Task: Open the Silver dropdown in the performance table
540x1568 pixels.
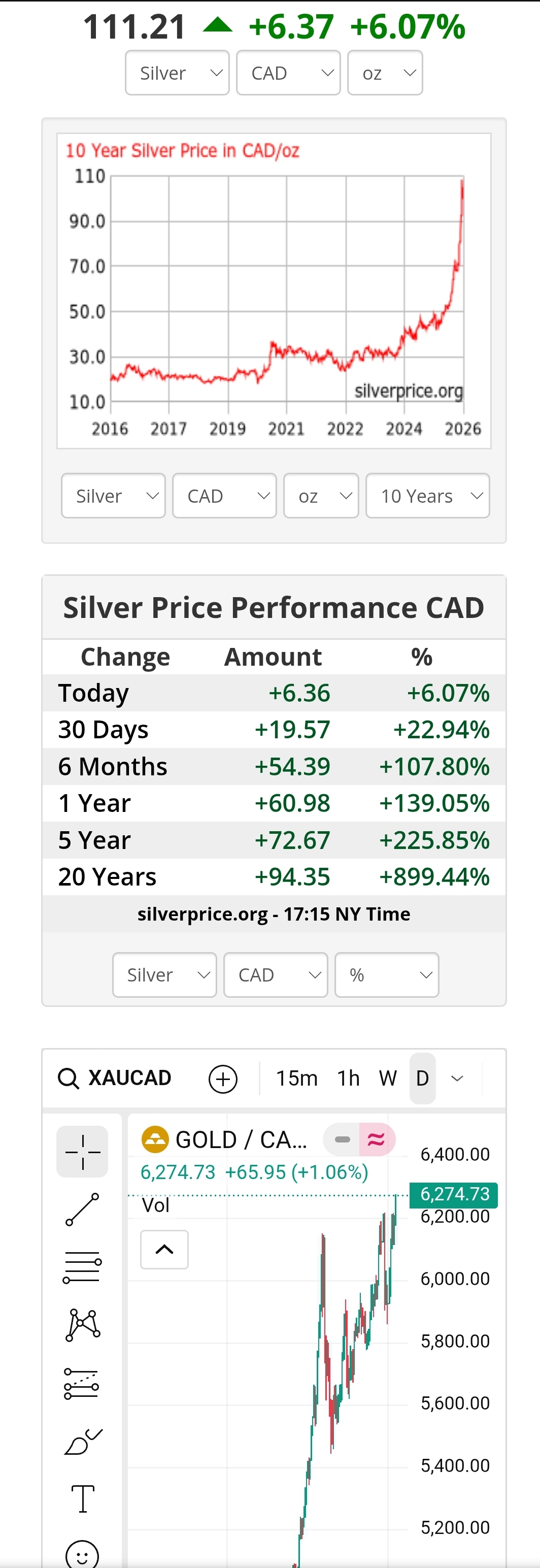Action: pyautogui.click(x=164, y=975)
